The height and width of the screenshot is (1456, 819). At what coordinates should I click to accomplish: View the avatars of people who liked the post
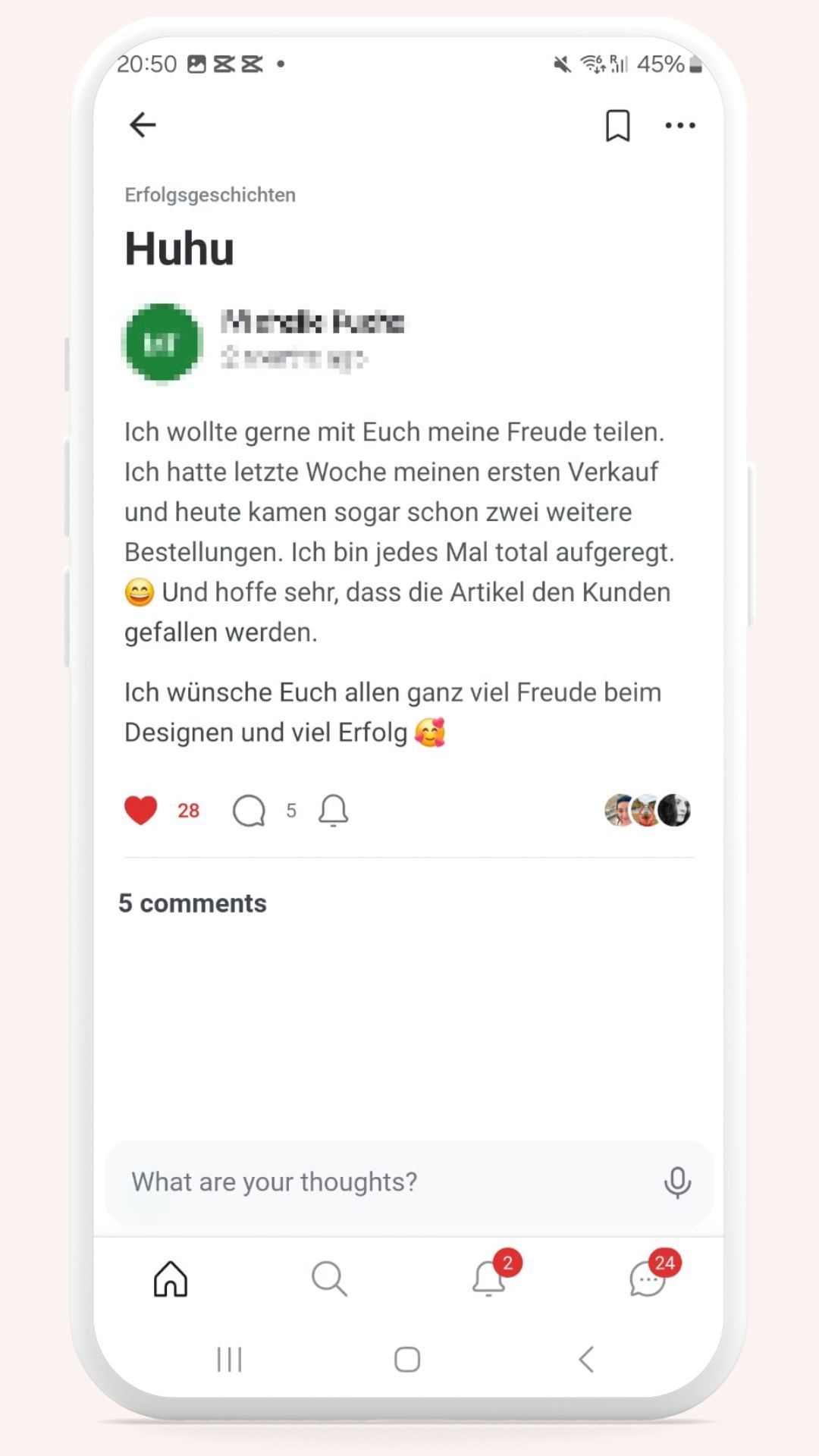647,810
